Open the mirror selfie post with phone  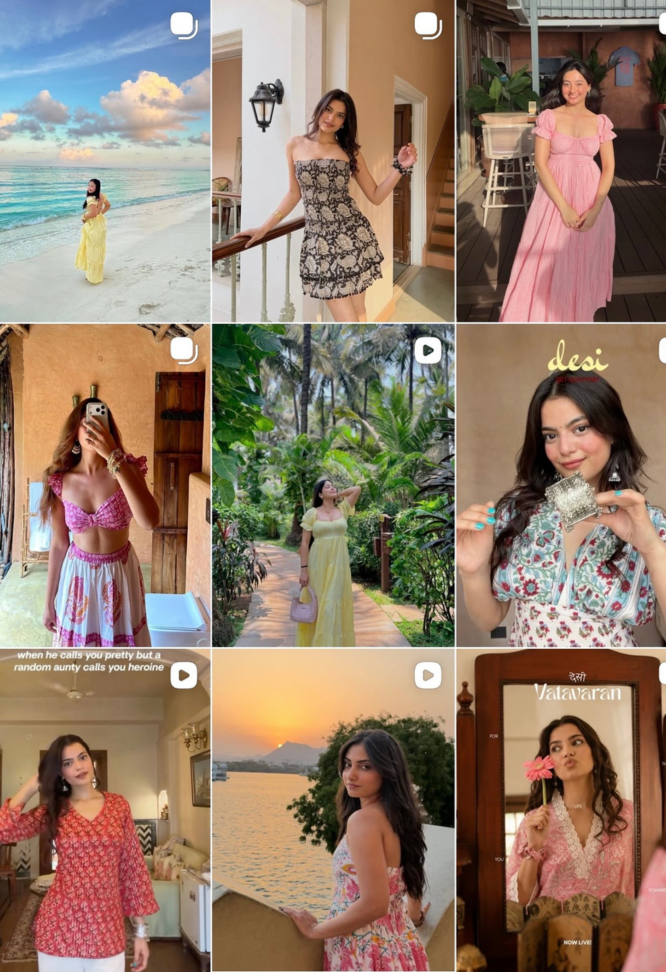click(105, 485)
